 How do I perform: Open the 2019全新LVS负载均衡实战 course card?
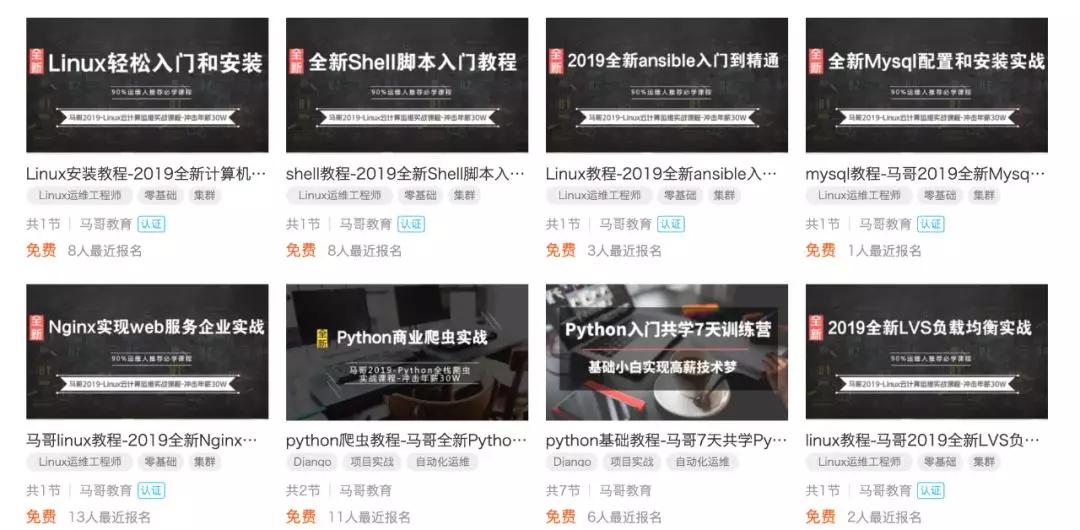point(927,352)
